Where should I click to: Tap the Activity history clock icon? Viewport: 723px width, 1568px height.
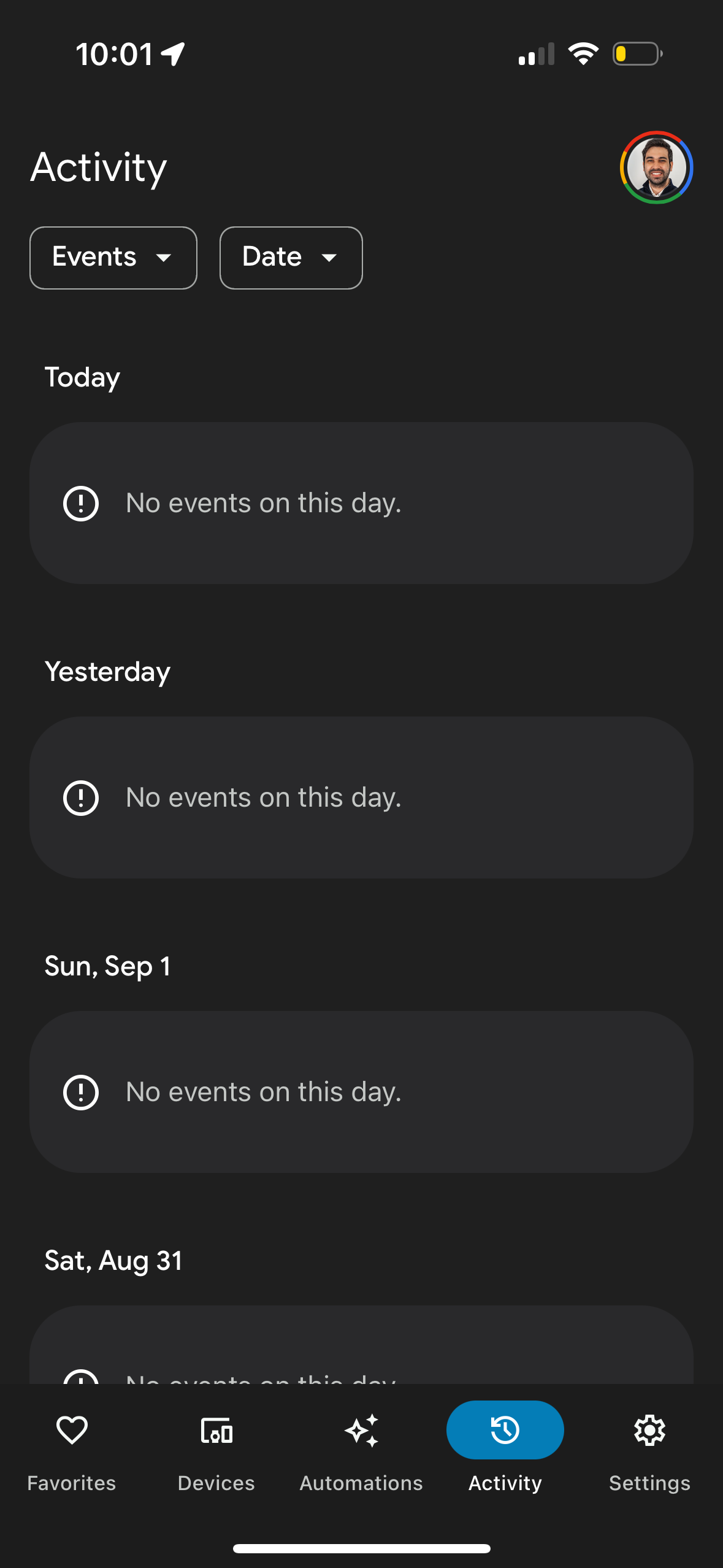click(504, 1429)
